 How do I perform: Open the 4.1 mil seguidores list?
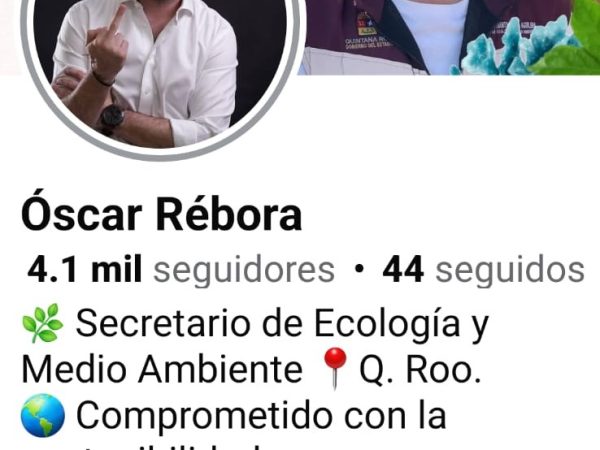point(181,269)
